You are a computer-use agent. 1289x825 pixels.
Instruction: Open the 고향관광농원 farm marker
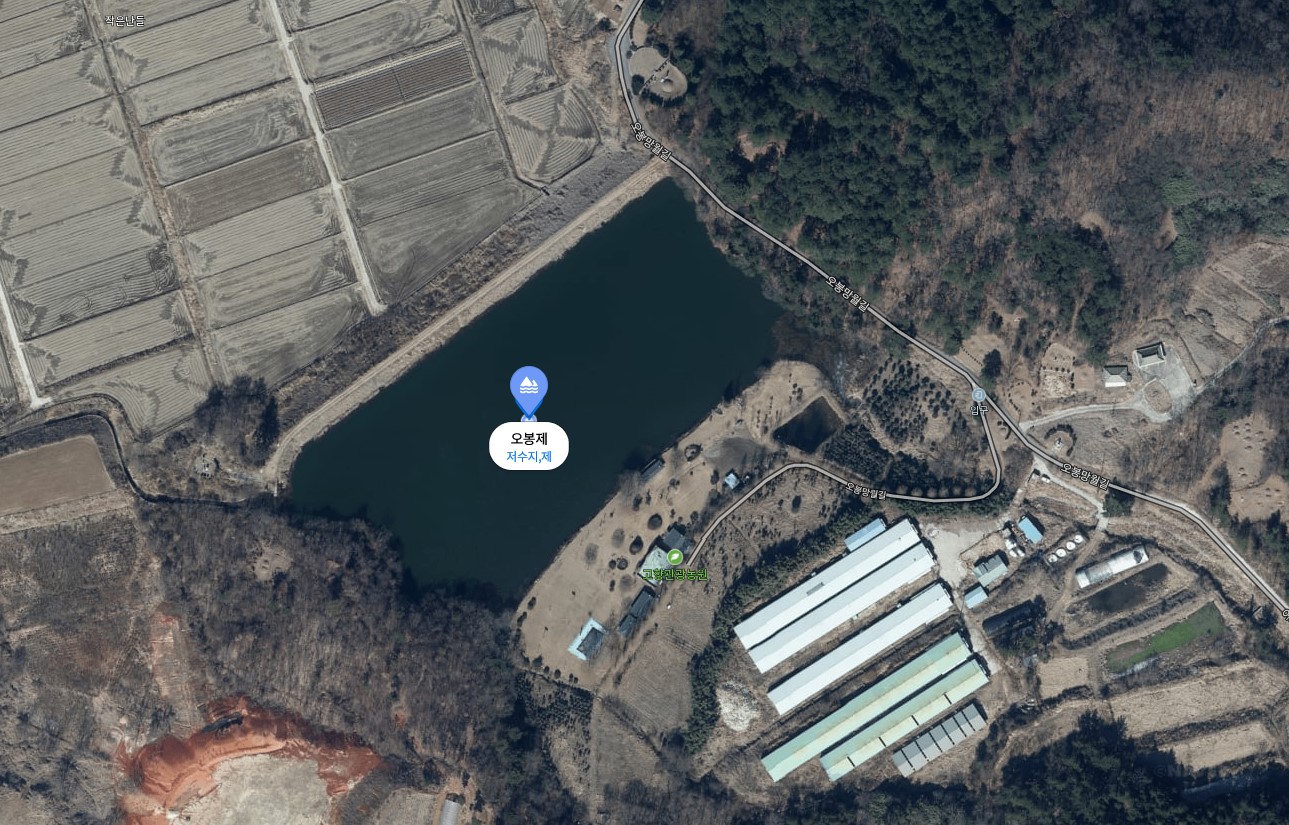675,557
